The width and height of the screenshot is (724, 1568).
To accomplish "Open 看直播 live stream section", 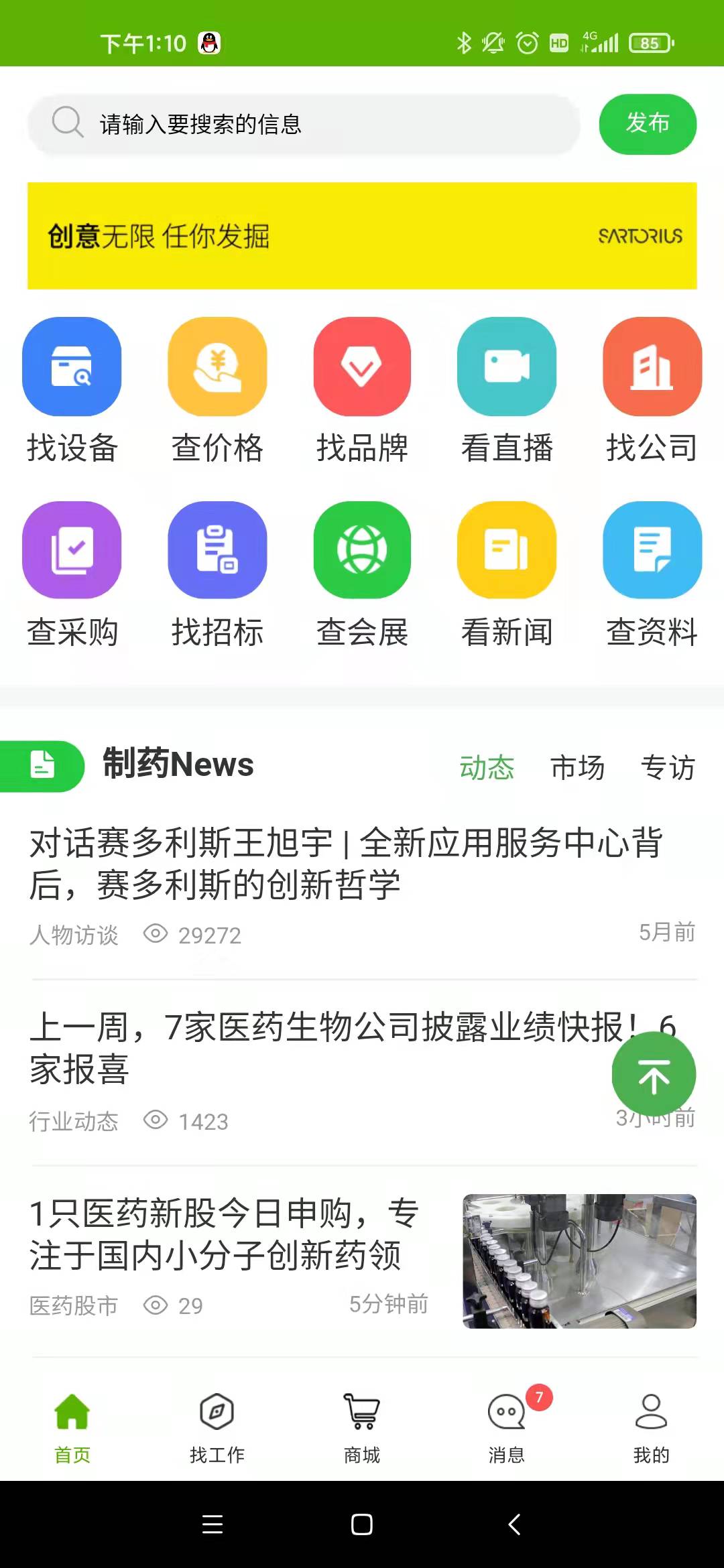I will pos(507,390).
